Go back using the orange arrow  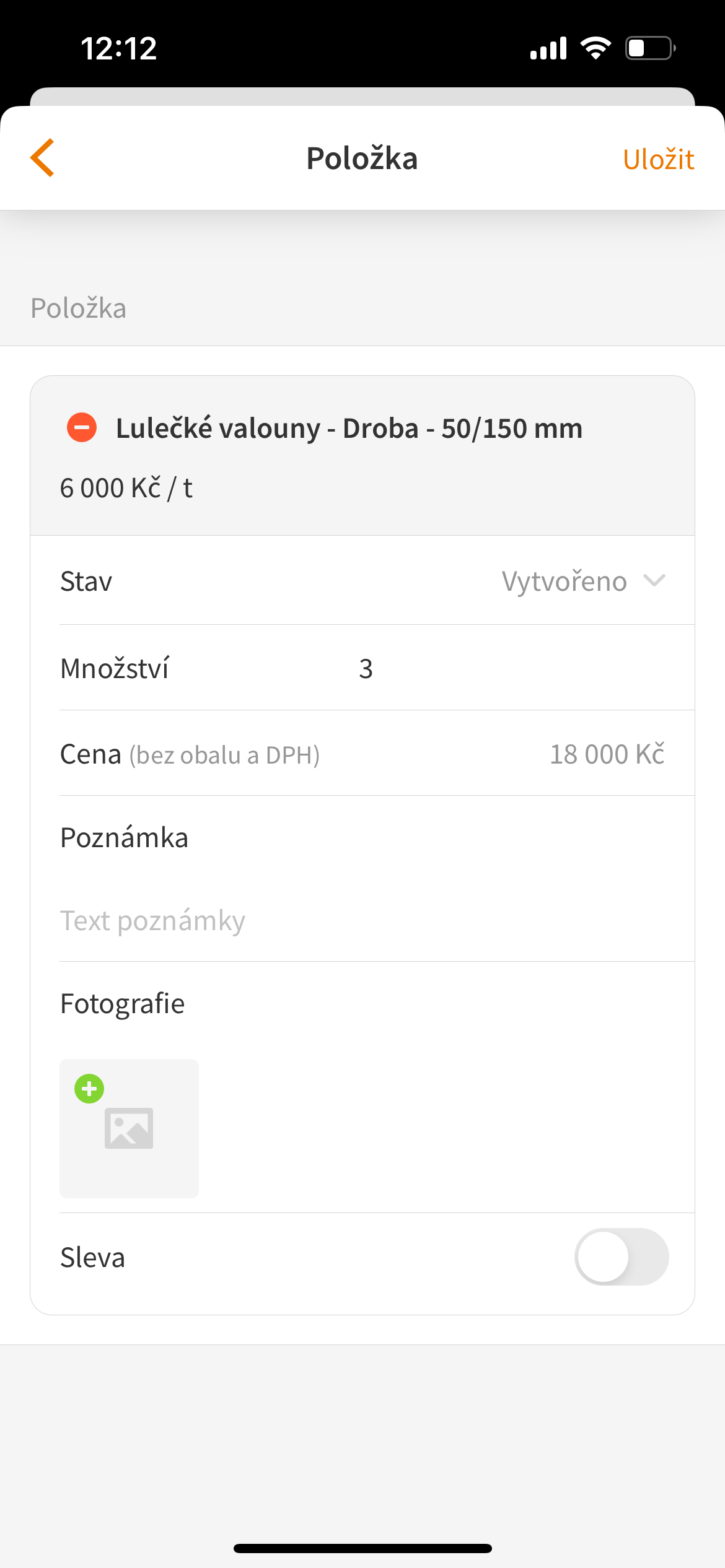point(42,158)
